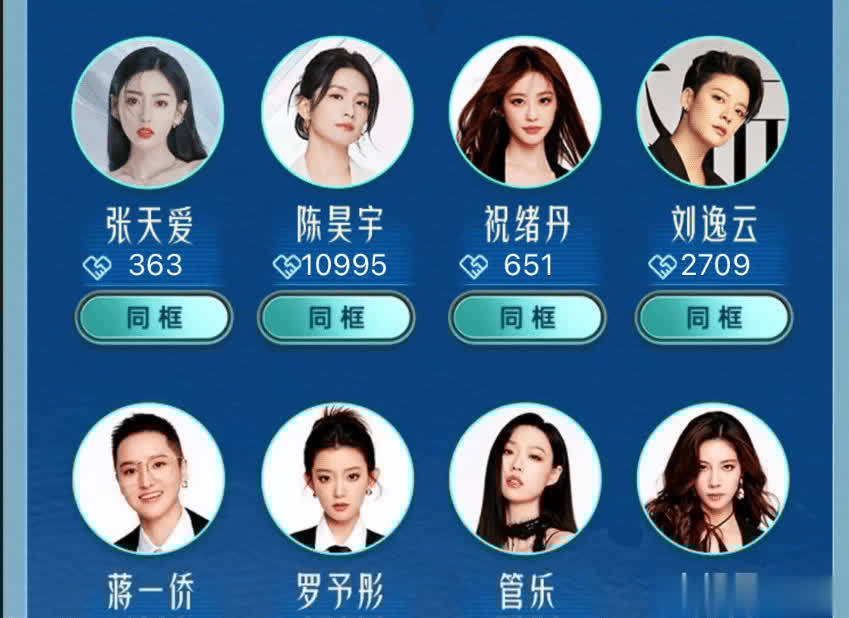Select 罗予彤's avatar
The height and width of the screenshot is (618, 849).
click(337, 479)
